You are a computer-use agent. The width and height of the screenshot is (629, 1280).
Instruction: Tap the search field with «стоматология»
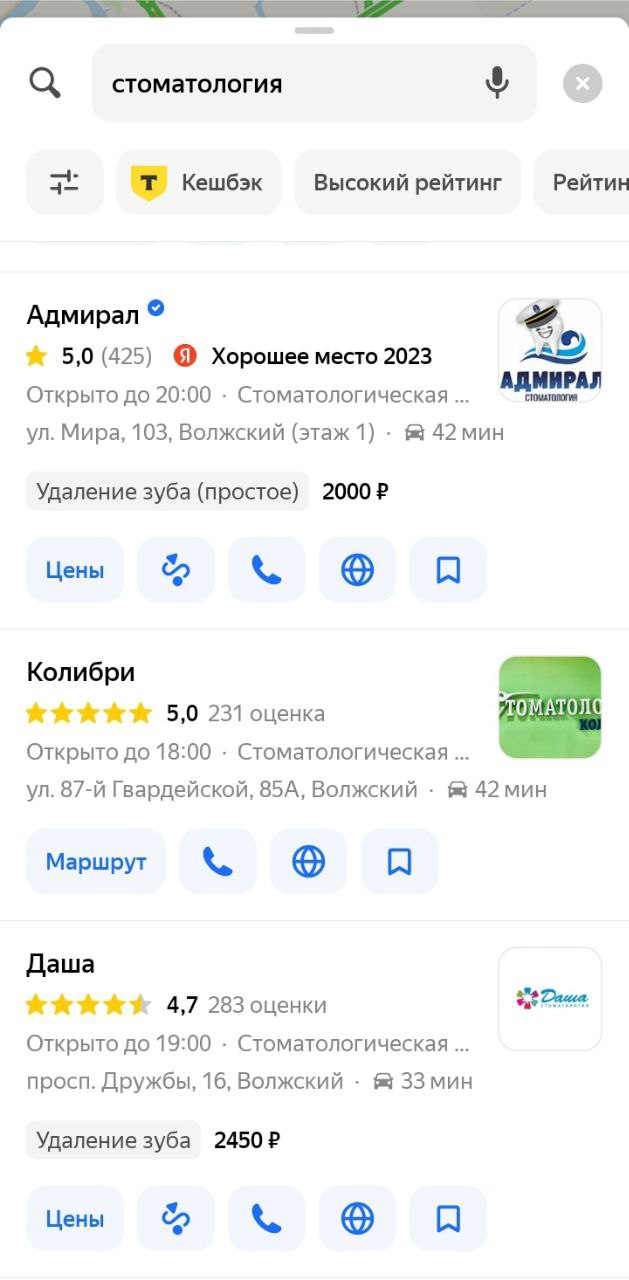pos(290,84)
